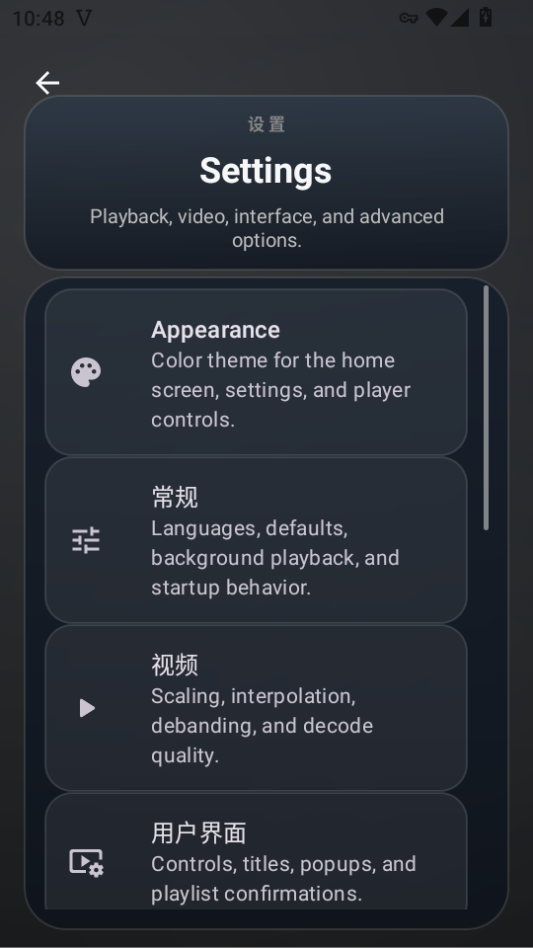The width and height of the screenshot is (533, 948).
Task: Go back using the top arrow
Action: (47, 83)
